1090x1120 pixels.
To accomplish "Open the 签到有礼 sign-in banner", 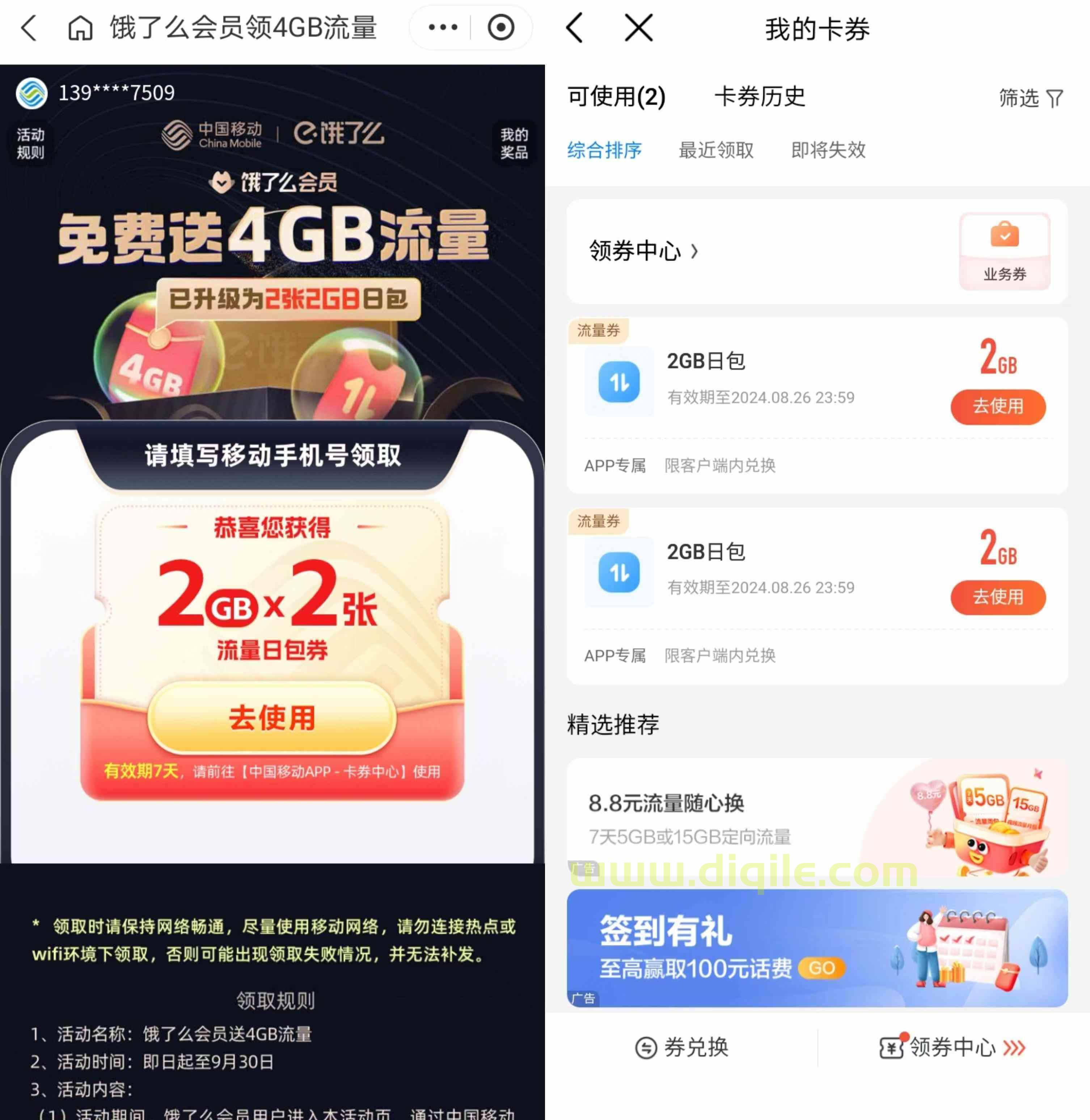I will (816, 948).
